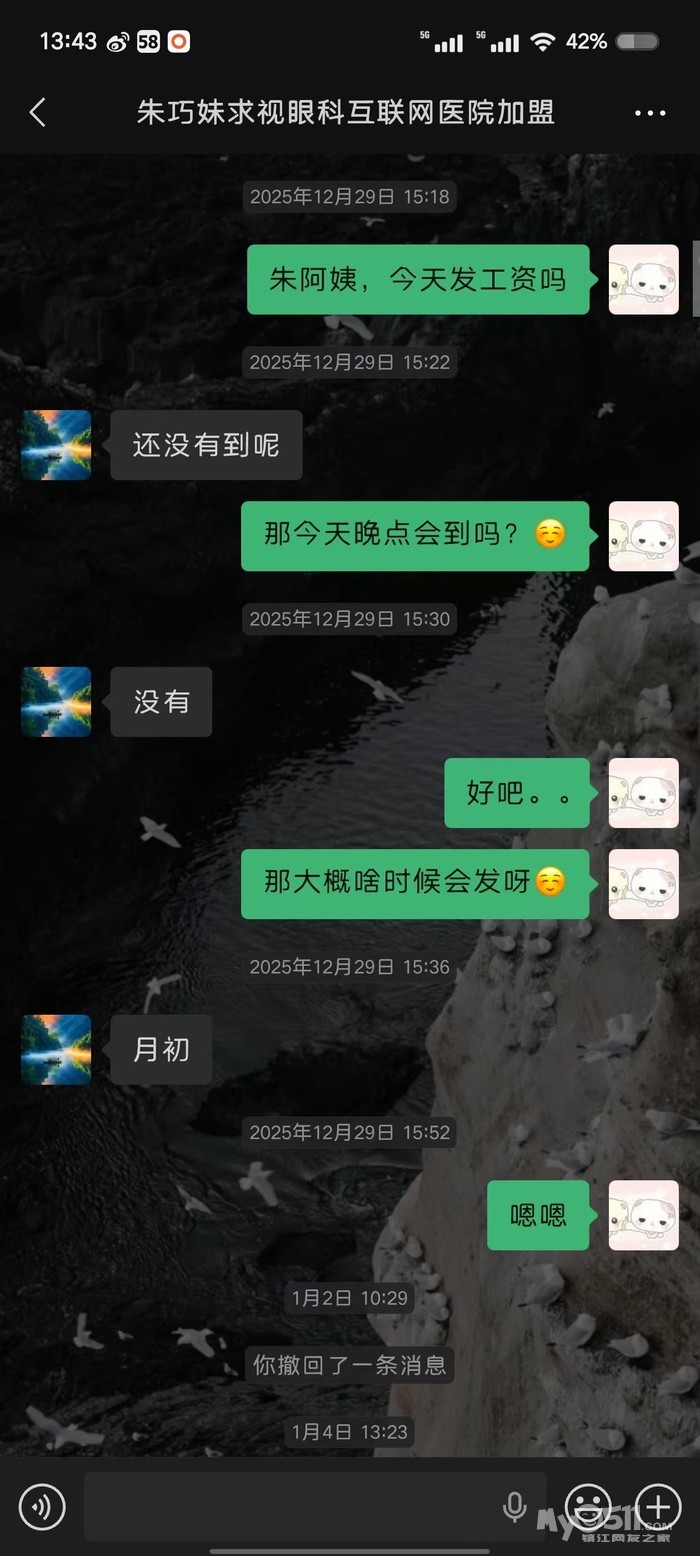Image resolution: width=700 pixels, height=1556 pixels.
Task: Open the plus attachments menu
Action: tap(658, 1506)
